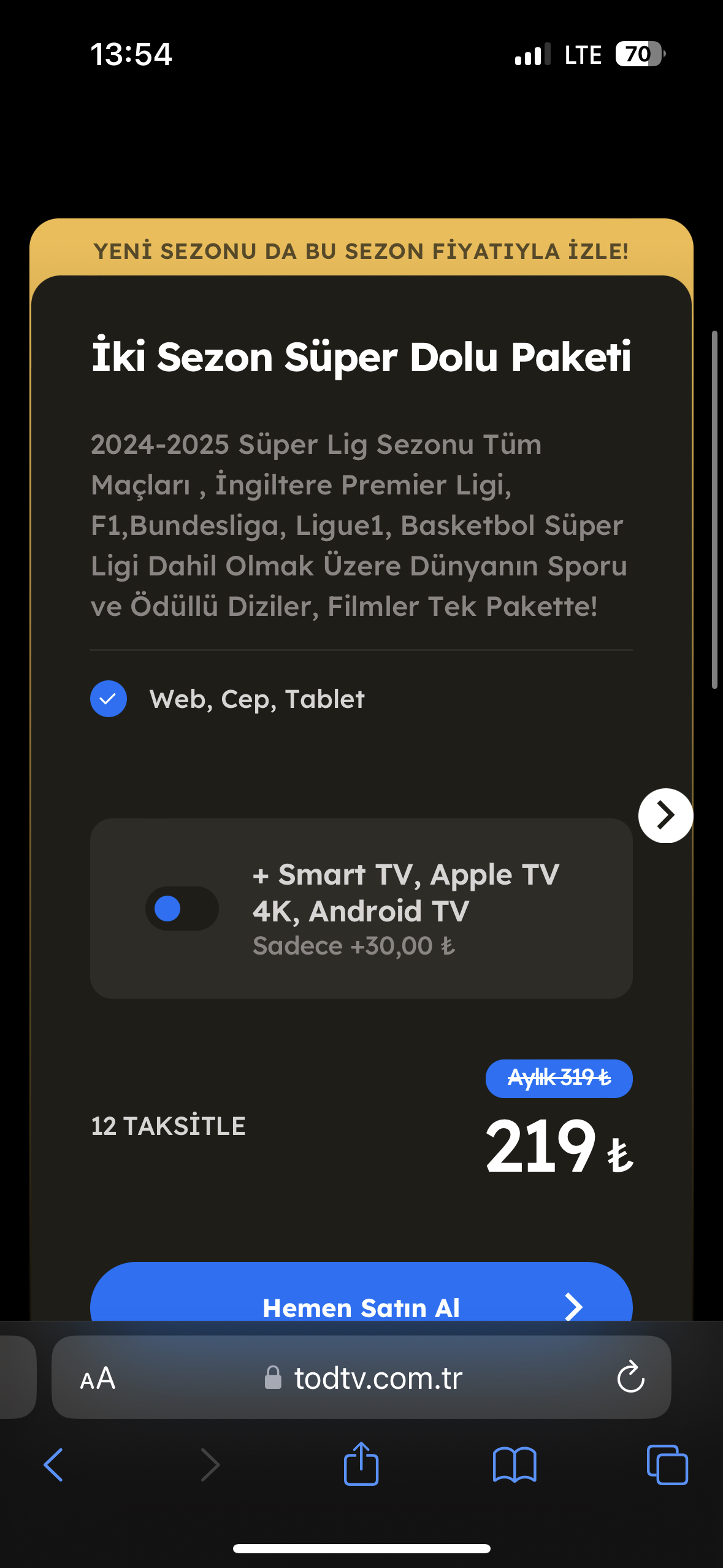
Task: Open the tabs overview
Action: pos(667,1465)
